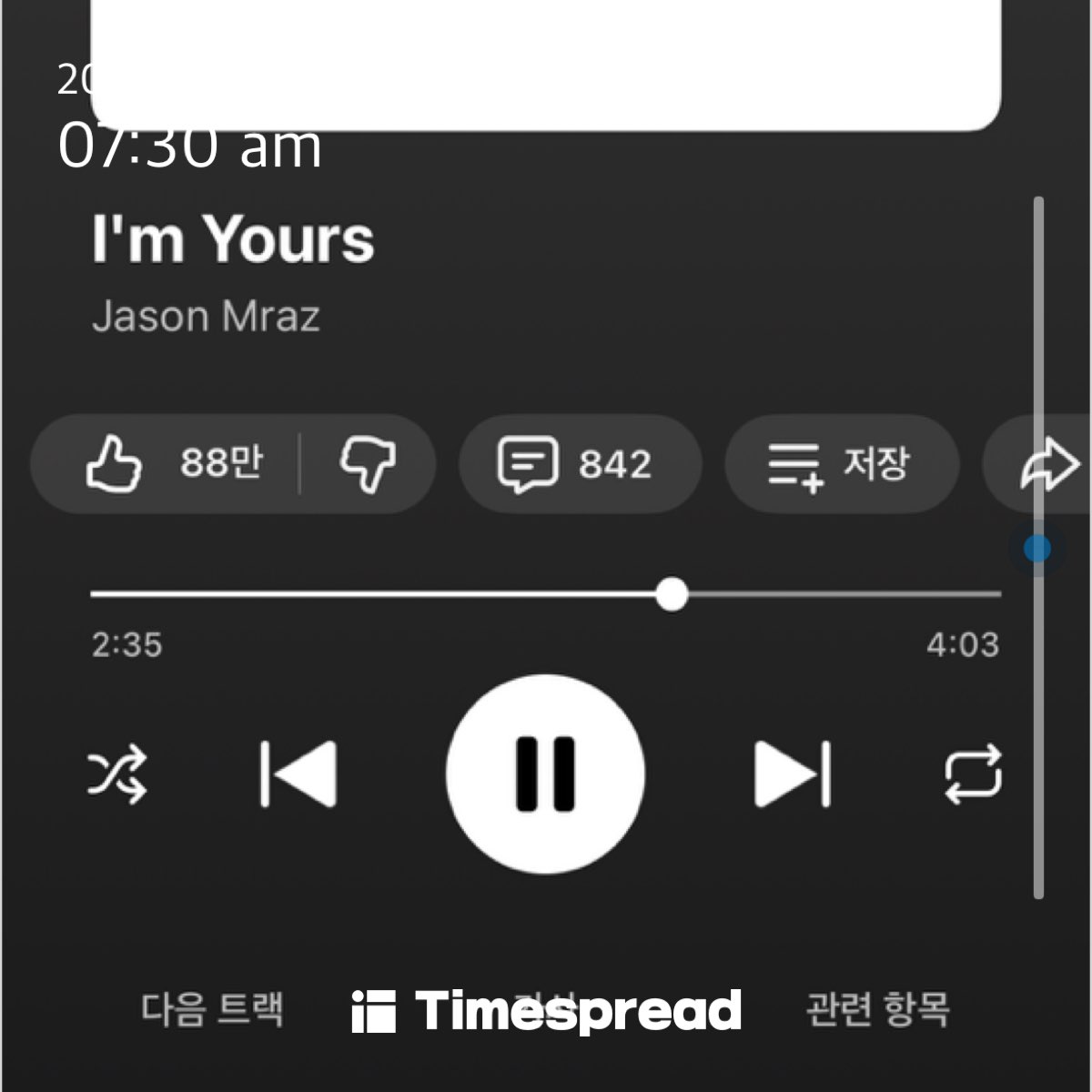Image resolution: width=1092 pixels, height=1092 pixels.
Task: Toggle repeat mode
Action: click(973, 775)
